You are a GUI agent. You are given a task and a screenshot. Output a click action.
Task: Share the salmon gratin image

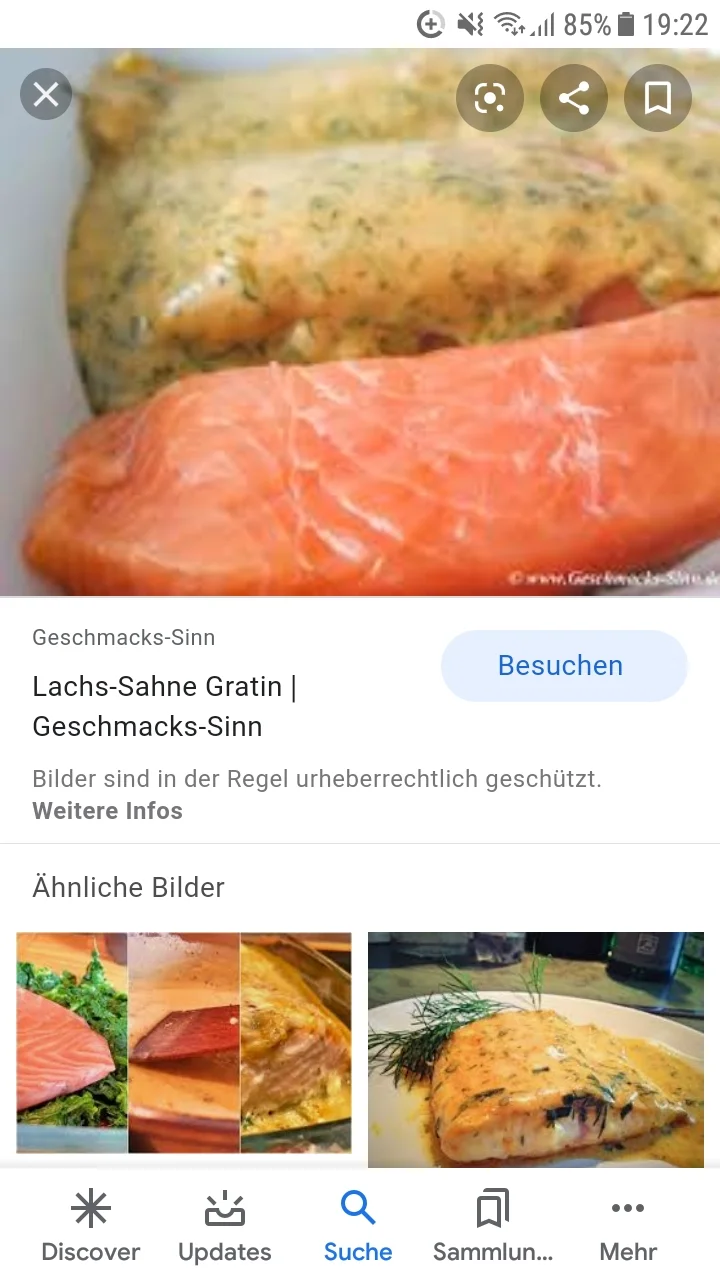click(x=574, y=97)
